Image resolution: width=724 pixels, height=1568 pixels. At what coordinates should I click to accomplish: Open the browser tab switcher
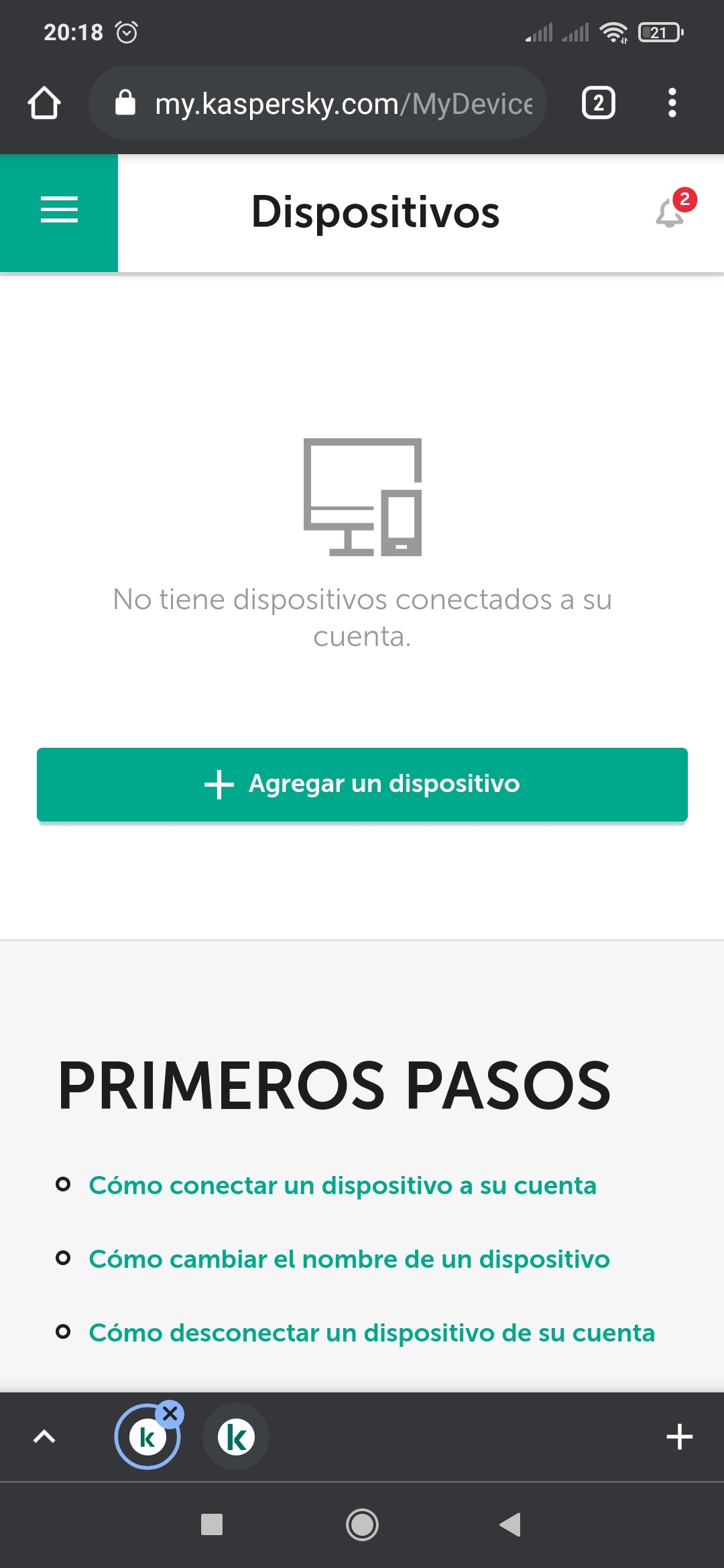coord(598,103)
